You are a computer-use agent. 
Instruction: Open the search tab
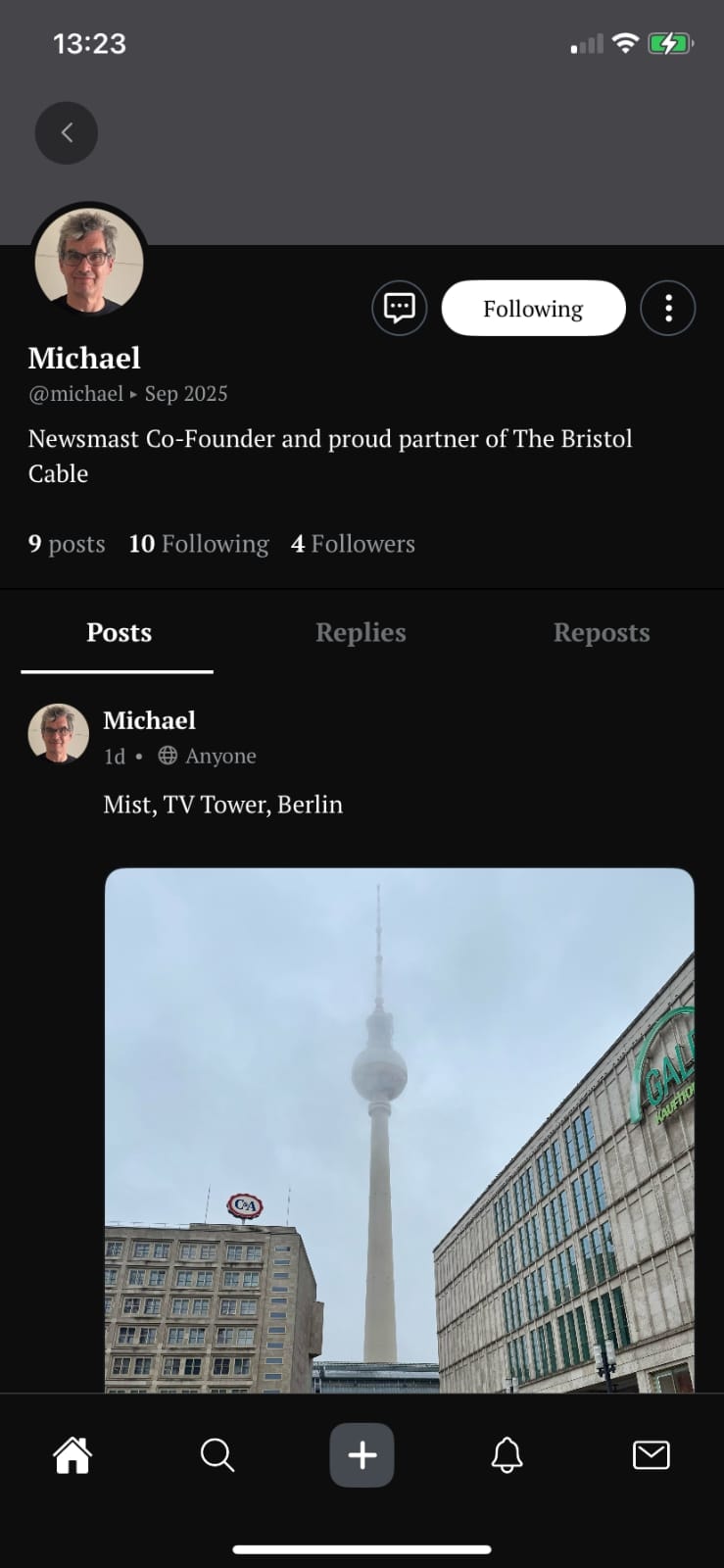(x=217, y=1455)
